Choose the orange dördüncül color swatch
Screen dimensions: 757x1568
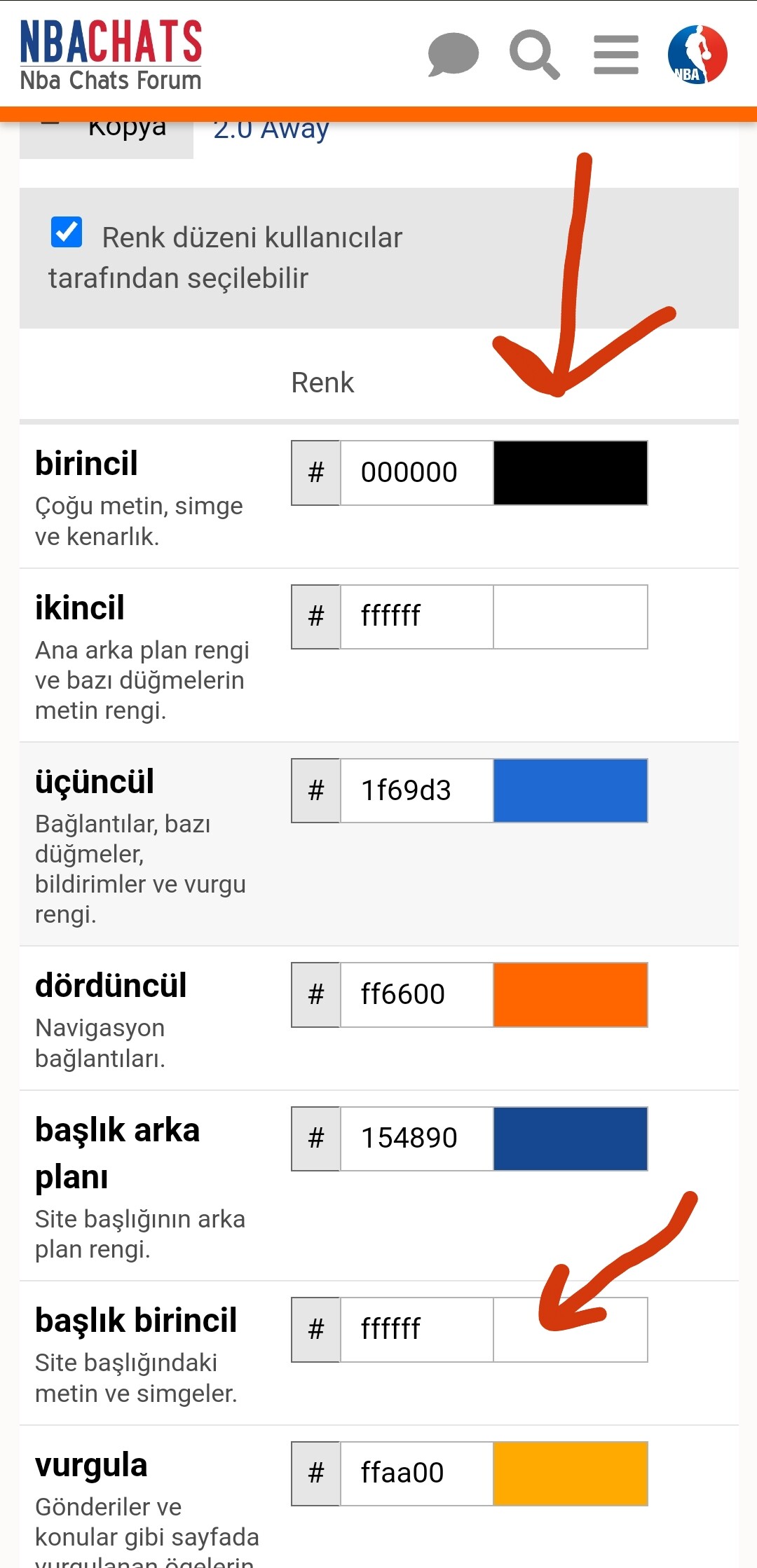(570, 994)
